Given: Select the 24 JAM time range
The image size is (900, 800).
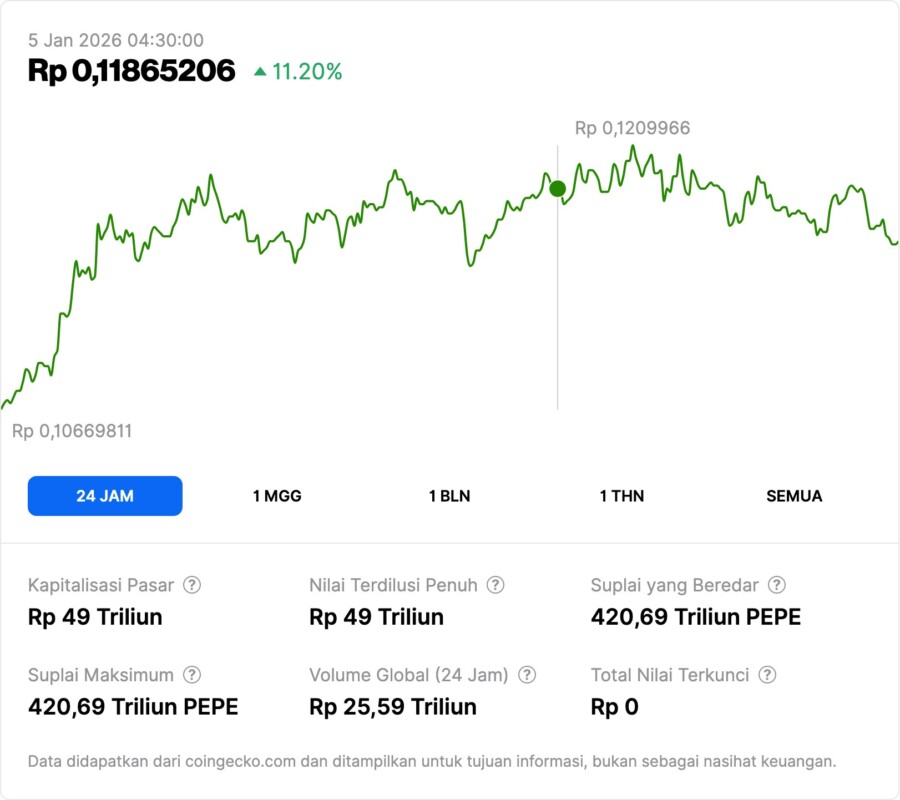Looking at the screenshot, I should [x=105, y=496].
